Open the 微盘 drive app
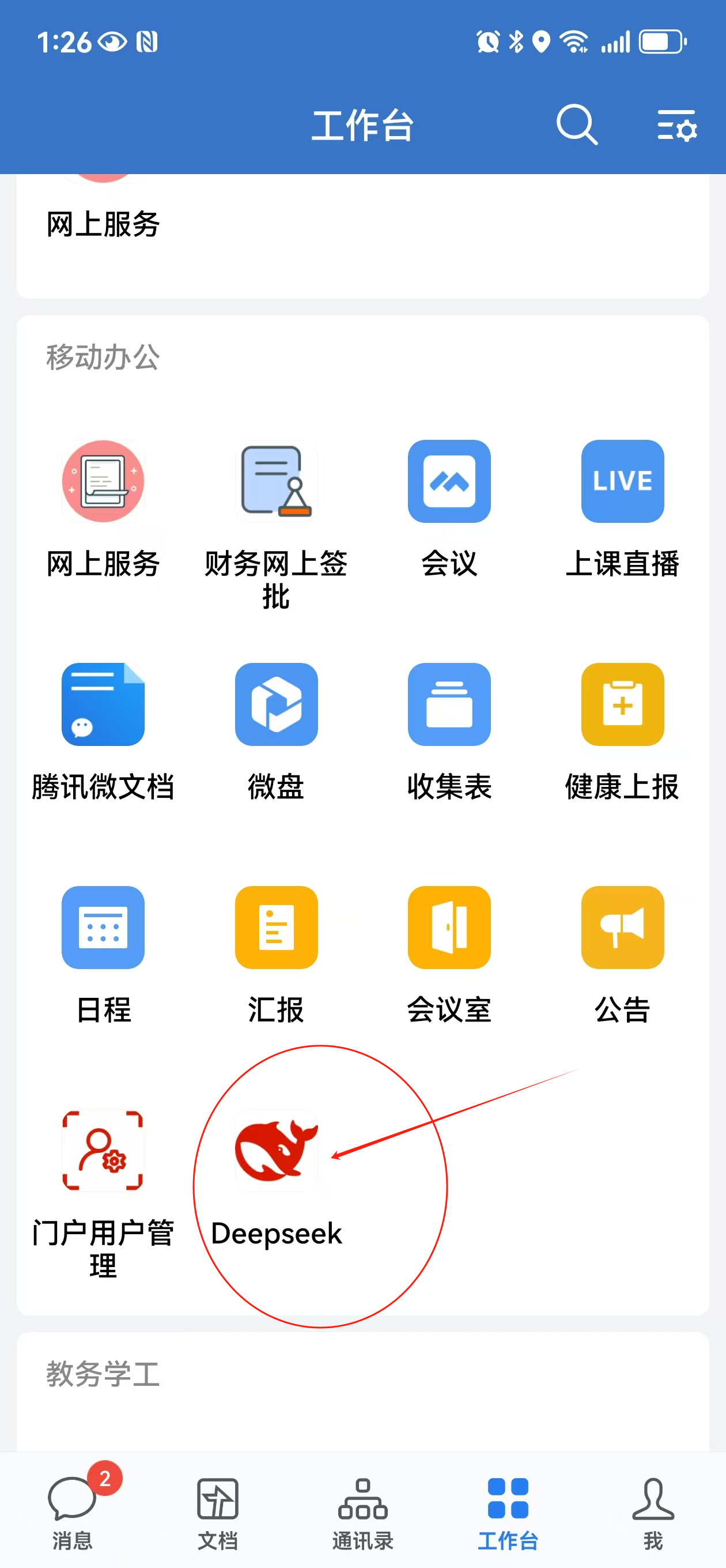Screen dimensions: 726x1568 [x=276, y=704]
